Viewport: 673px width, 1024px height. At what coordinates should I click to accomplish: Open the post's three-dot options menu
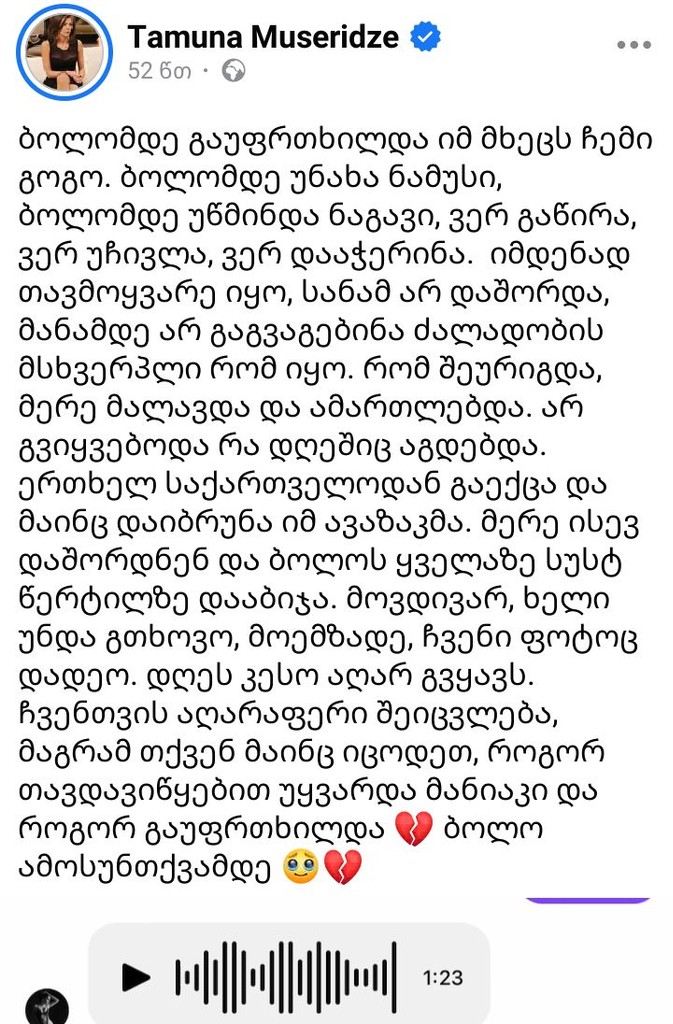pos(634,46)
